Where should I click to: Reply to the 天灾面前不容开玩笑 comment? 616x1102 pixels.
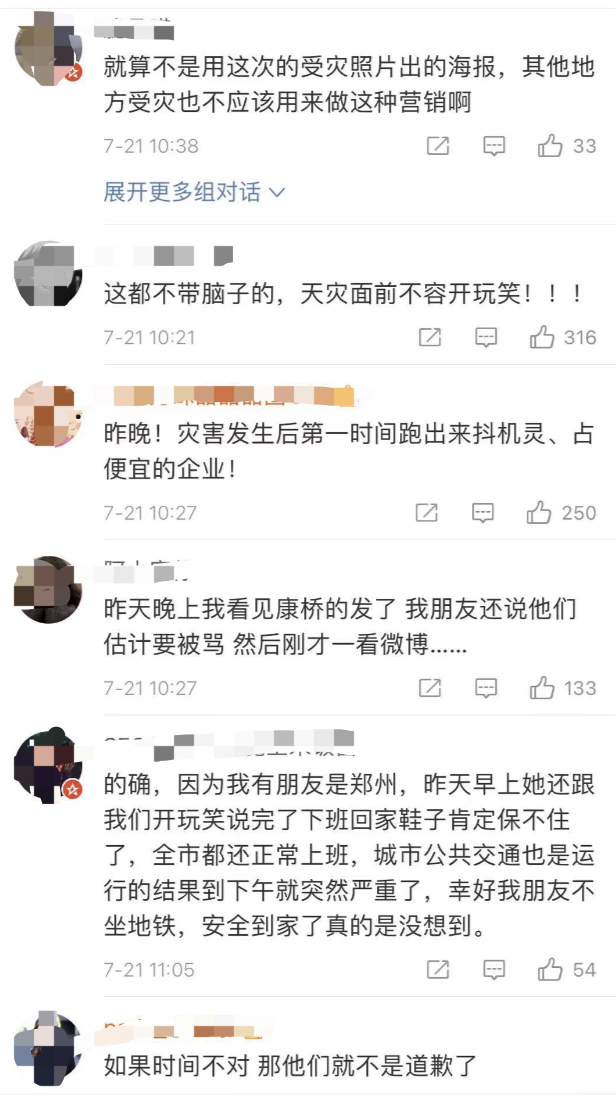pyautogui.click(x=486, y=337)
